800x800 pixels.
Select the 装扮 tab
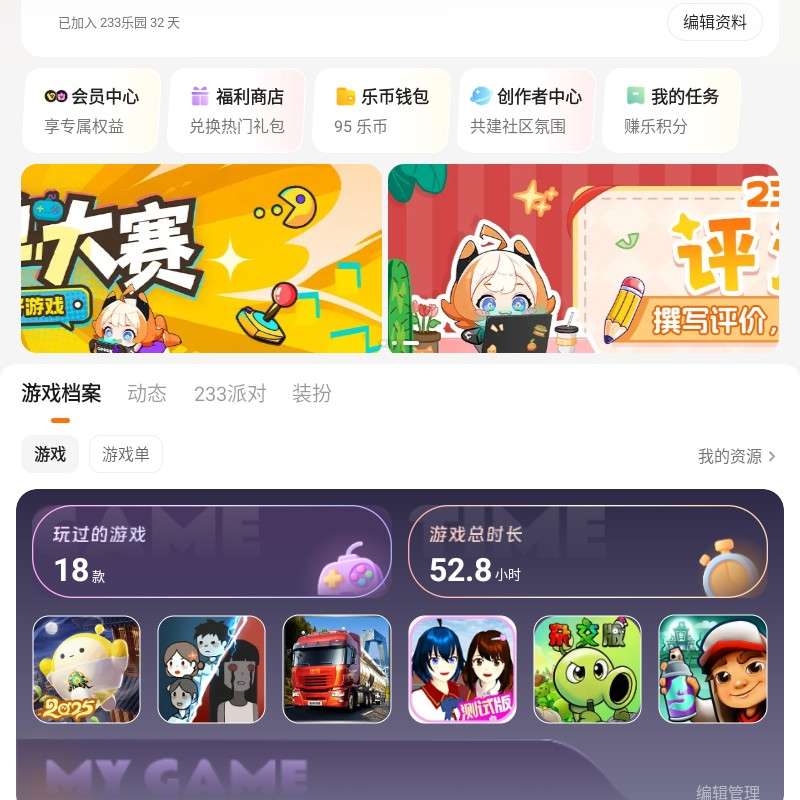pyautogui.click(x=312, y=394)
